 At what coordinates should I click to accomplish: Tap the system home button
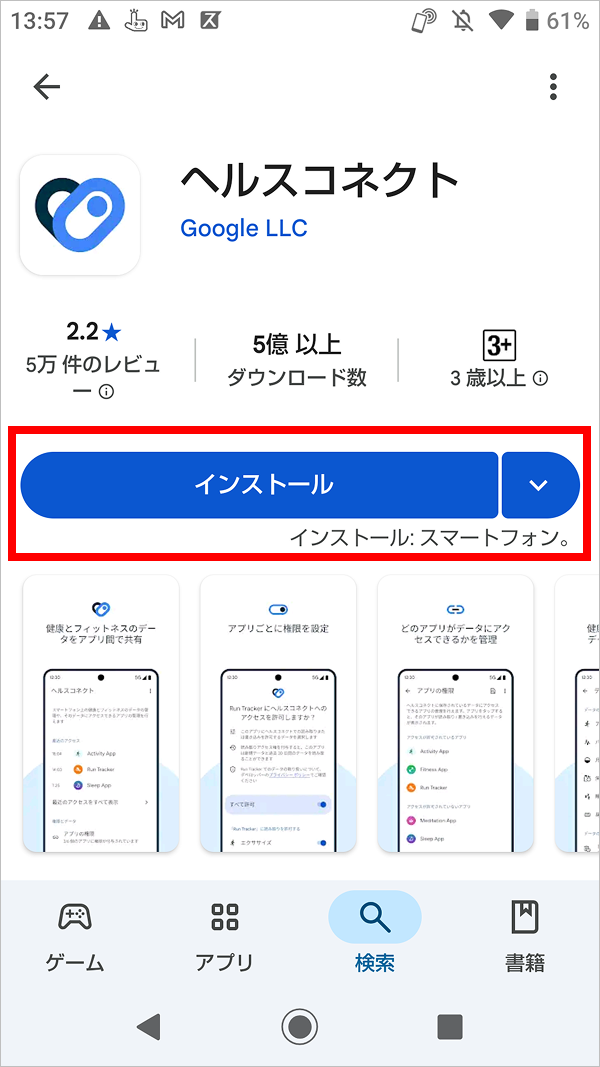point(299,1025)
